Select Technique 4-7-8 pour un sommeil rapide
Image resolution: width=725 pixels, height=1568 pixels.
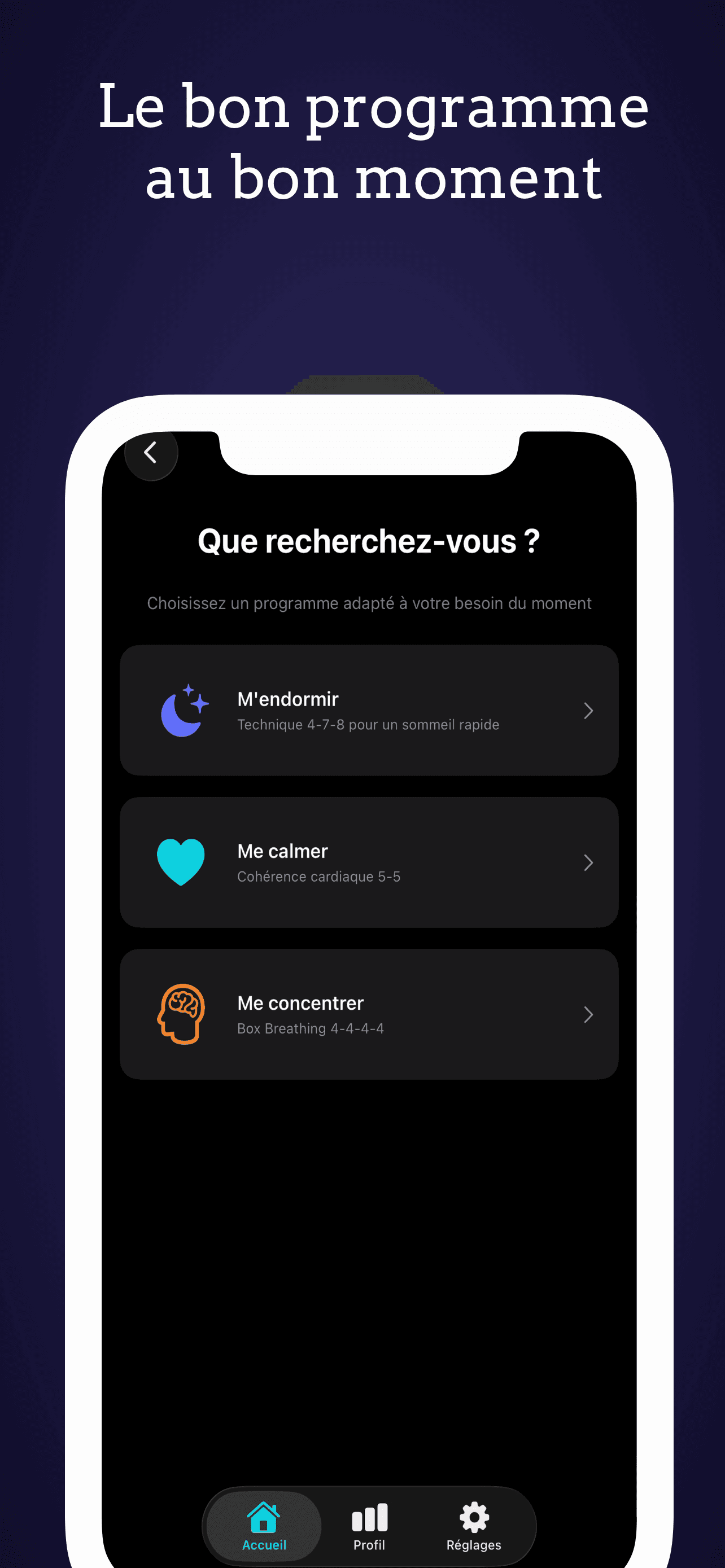point(368,724)
